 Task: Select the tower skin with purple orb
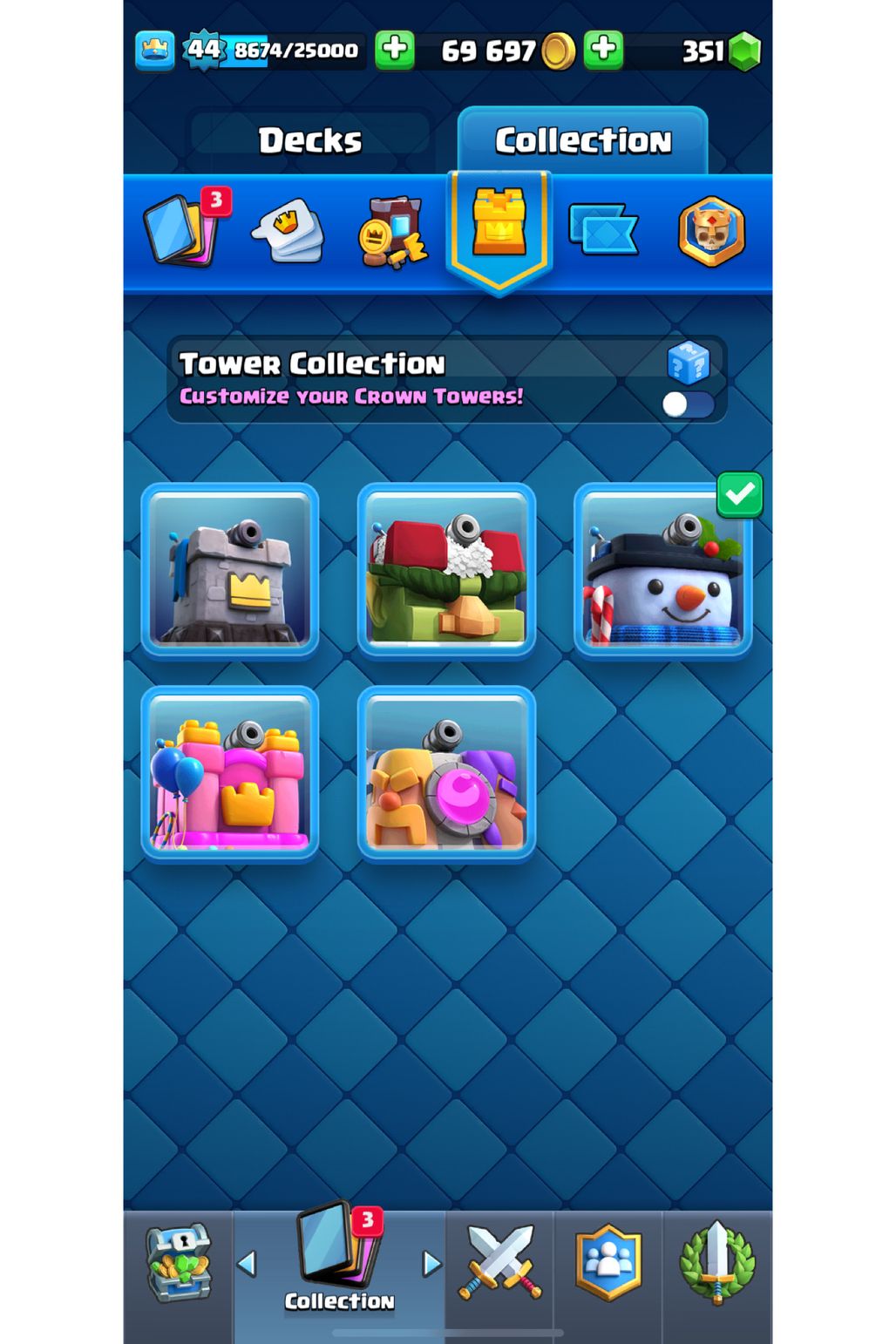point(446,773)
